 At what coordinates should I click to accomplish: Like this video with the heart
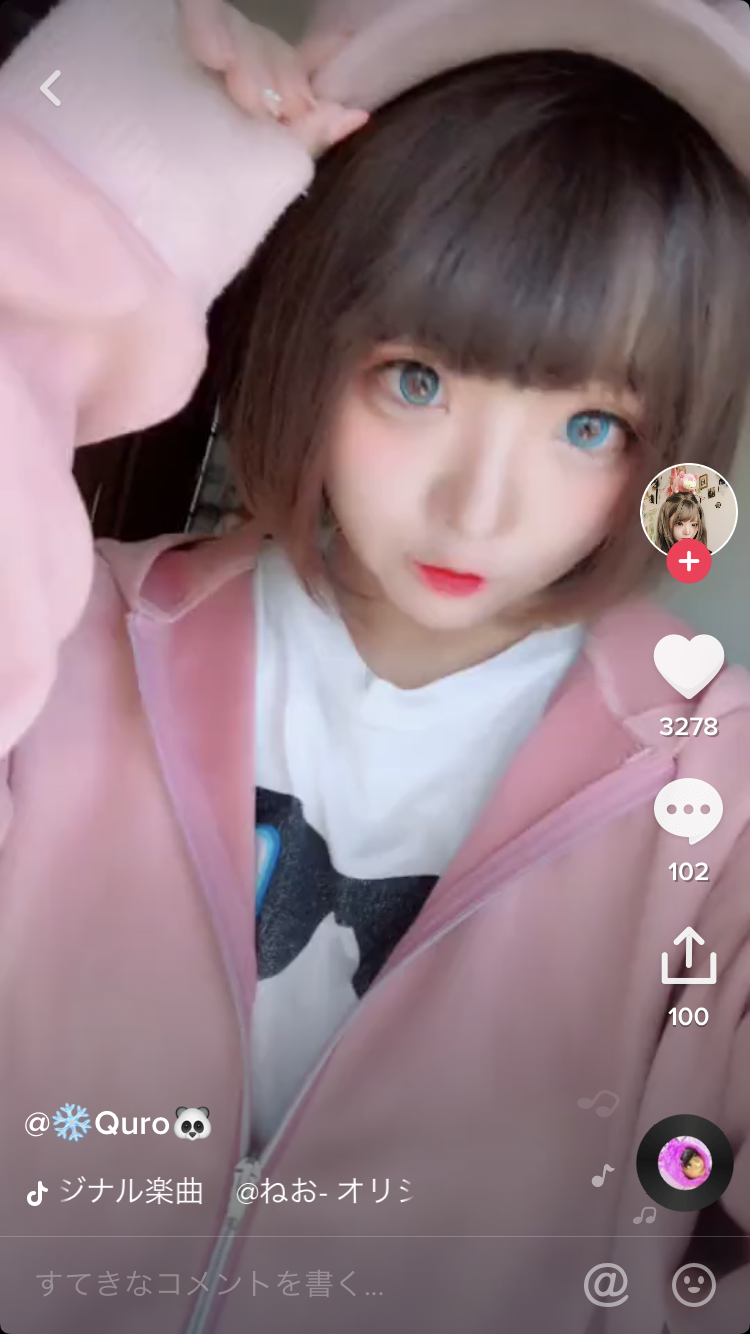[x=688, y=666]
